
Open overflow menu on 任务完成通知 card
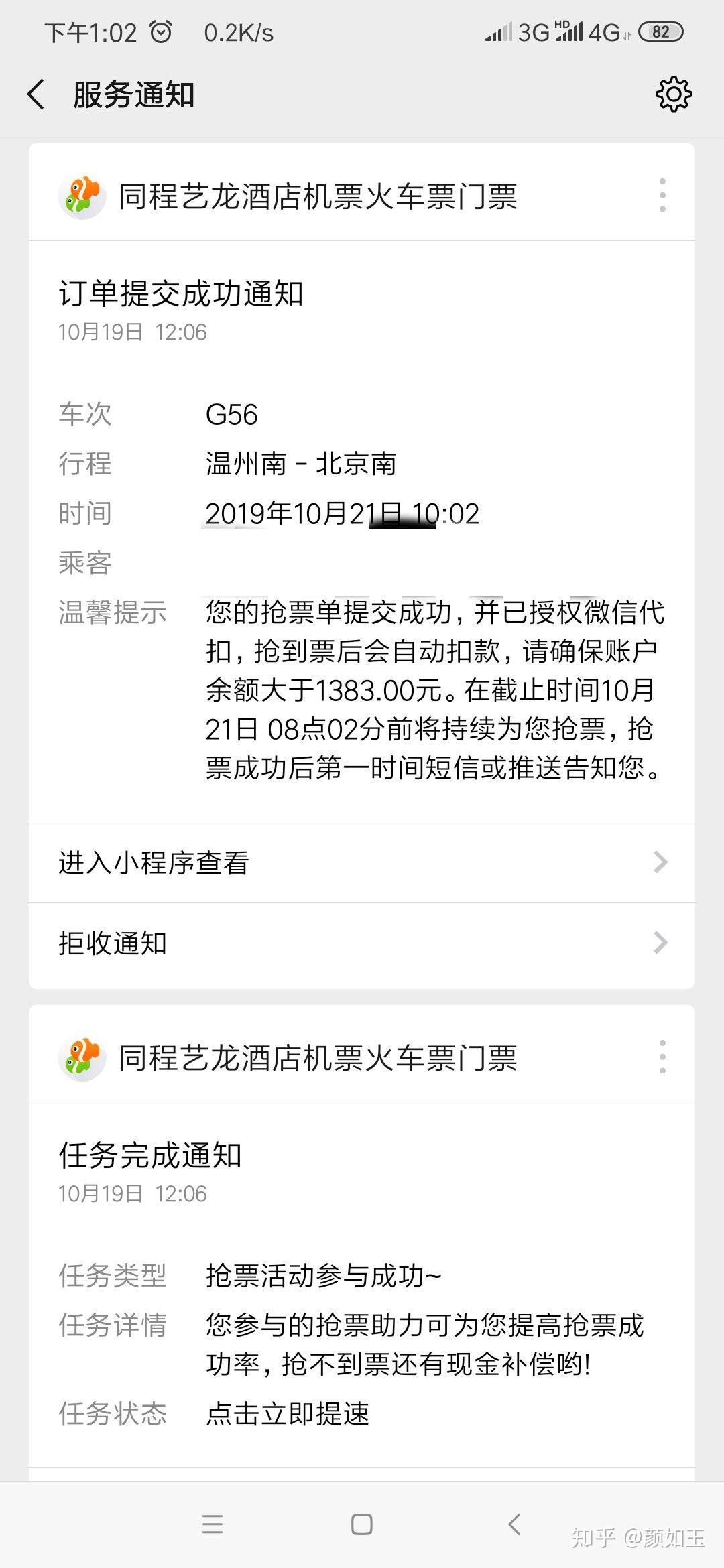pyautogui.click(x=662, y=1057)
